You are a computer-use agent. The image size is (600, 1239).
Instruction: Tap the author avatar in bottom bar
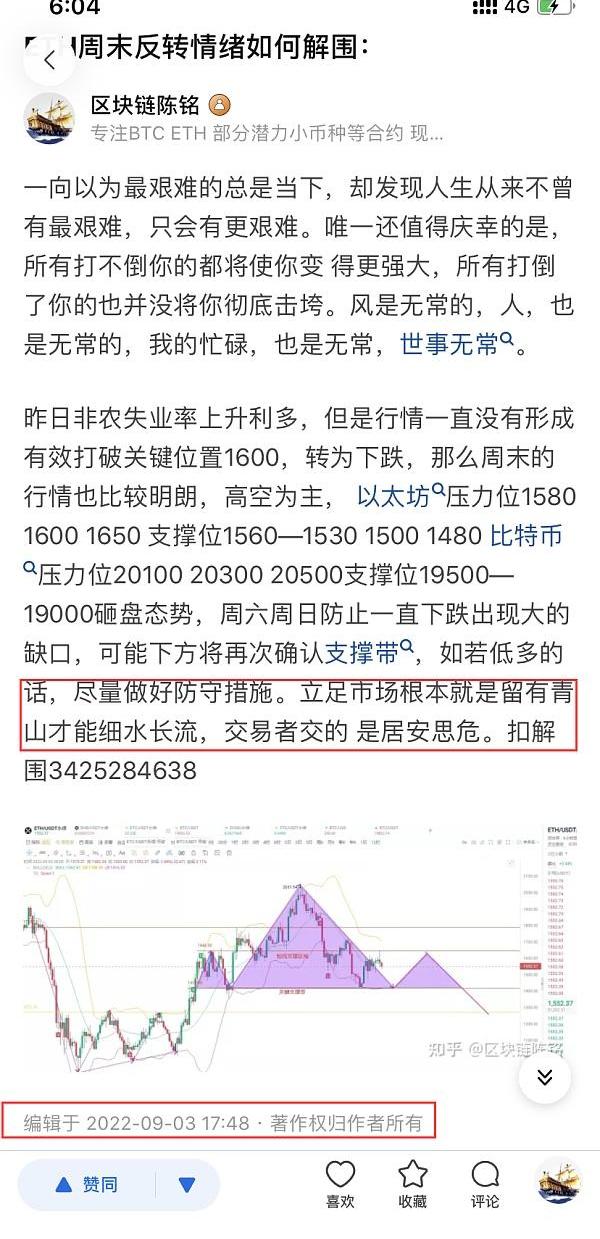pyautogui.click(x=558, y=1182)
